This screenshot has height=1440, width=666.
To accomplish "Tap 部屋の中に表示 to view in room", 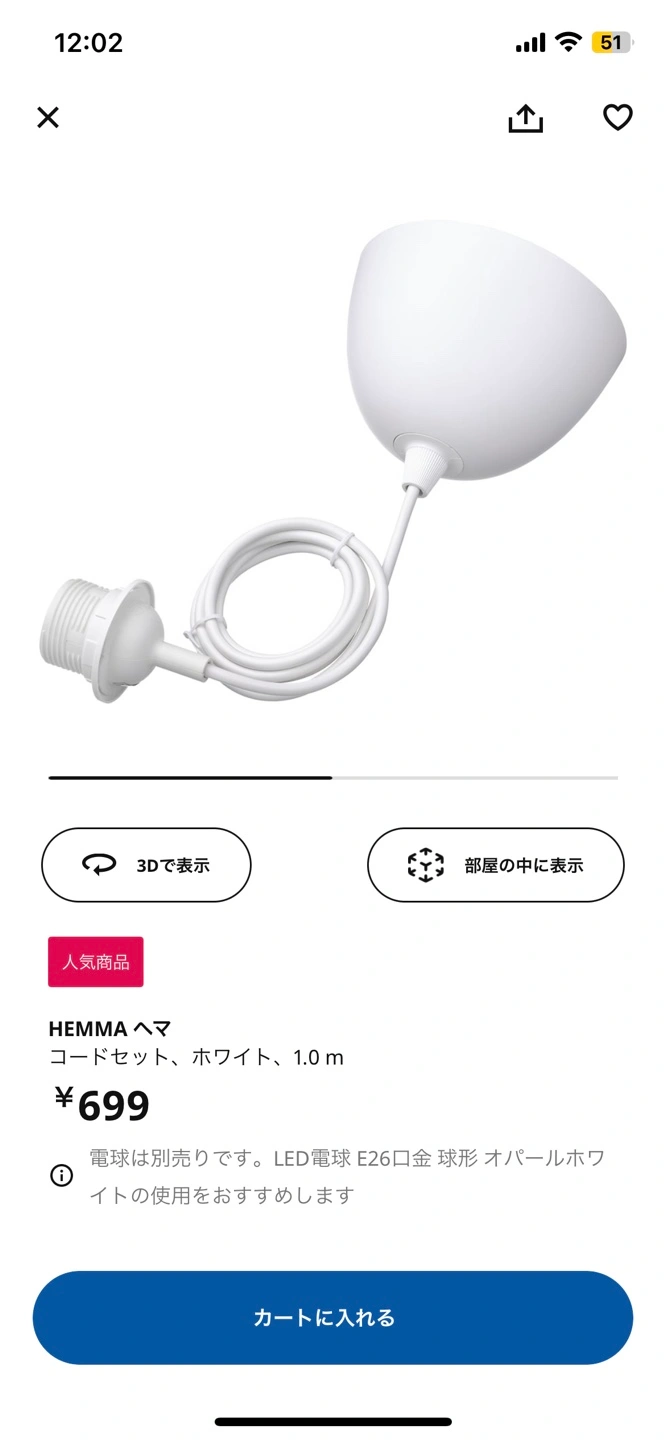I will 496,865.
